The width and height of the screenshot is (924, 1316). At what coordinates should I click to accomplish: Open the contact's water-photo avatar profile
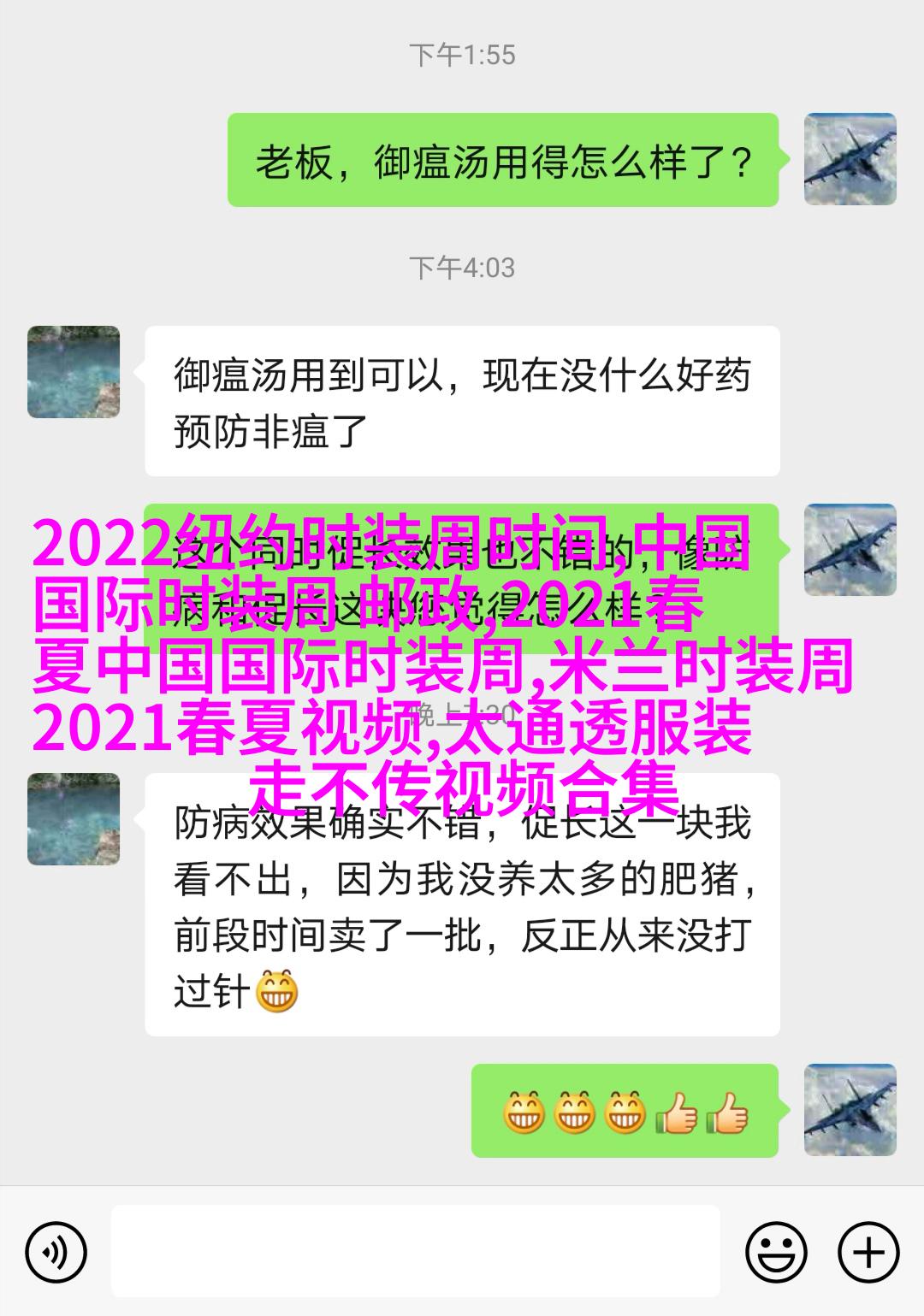(x=74, y=372)
